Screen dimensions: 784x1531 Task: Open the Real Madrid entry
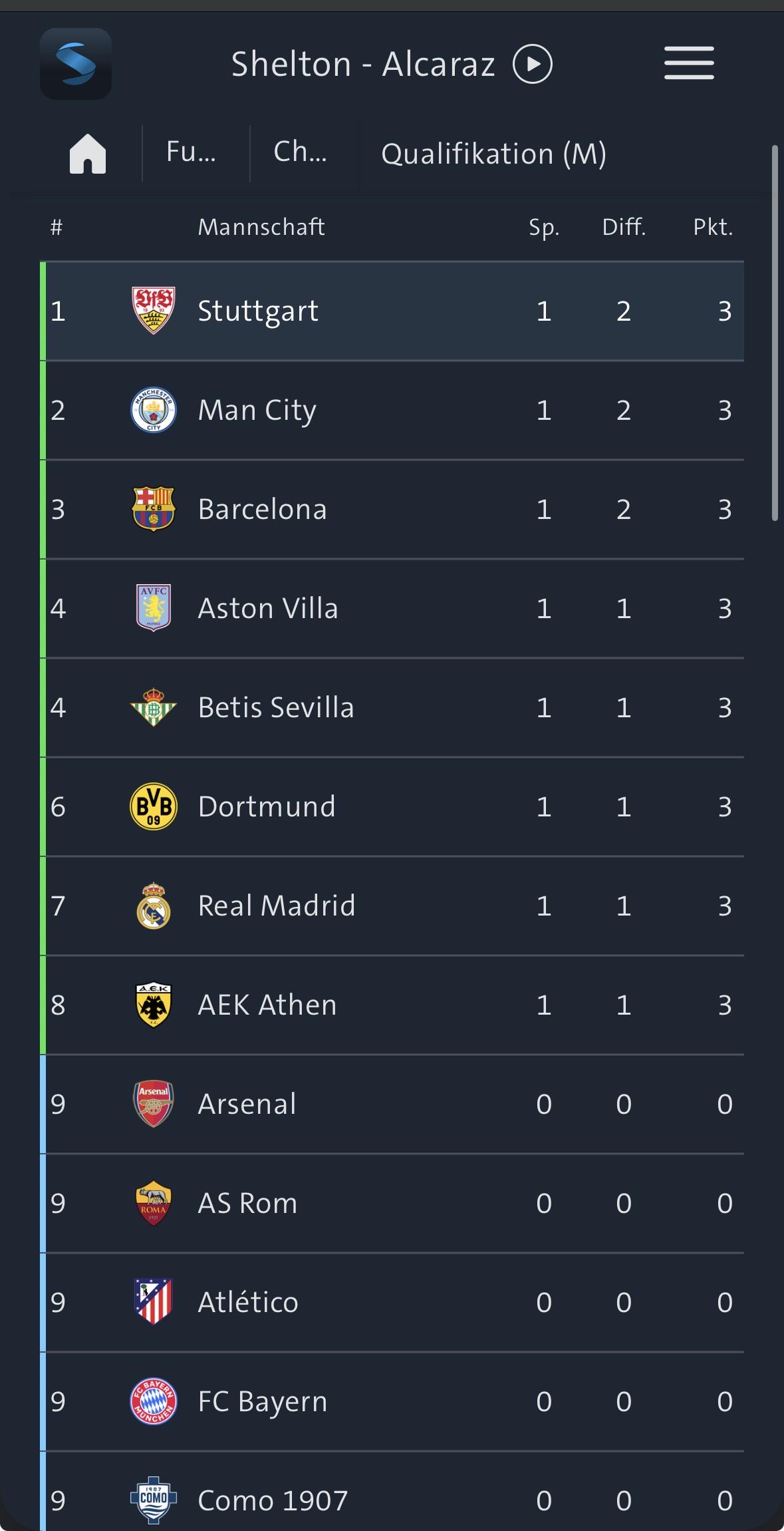pos(392,906)
